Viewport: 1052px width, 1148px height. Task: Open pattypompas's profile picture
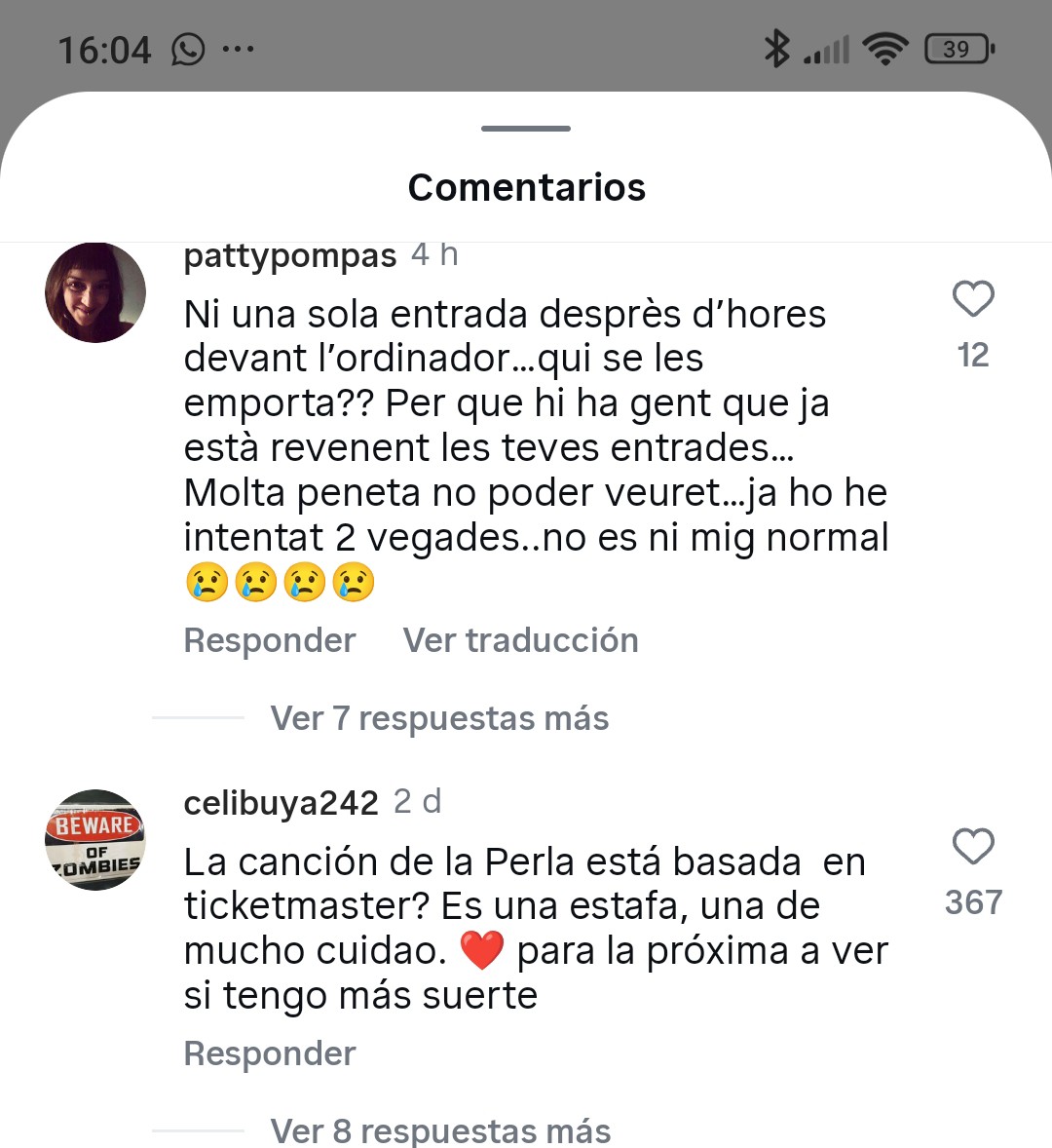[x=95, y=292]
